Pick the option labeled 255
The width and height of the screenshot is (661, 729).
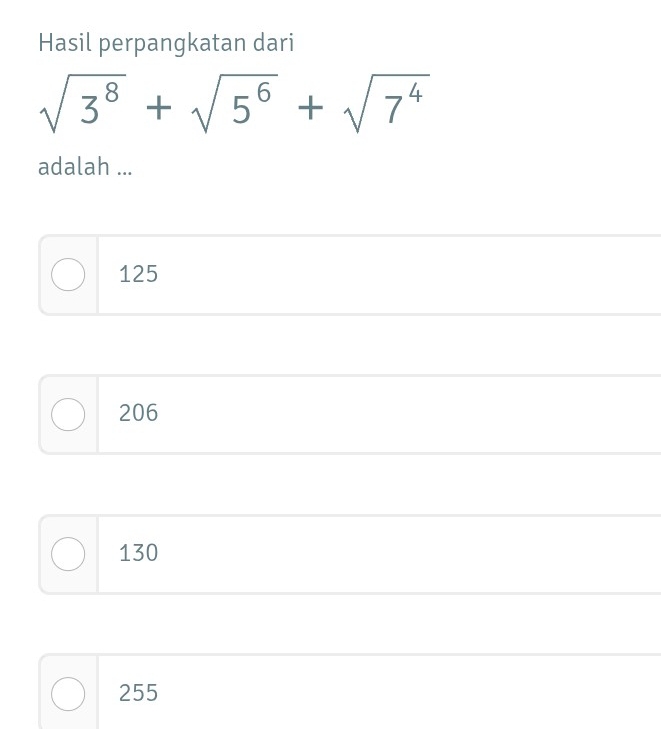pyautogui.click(x=68, y=693)
